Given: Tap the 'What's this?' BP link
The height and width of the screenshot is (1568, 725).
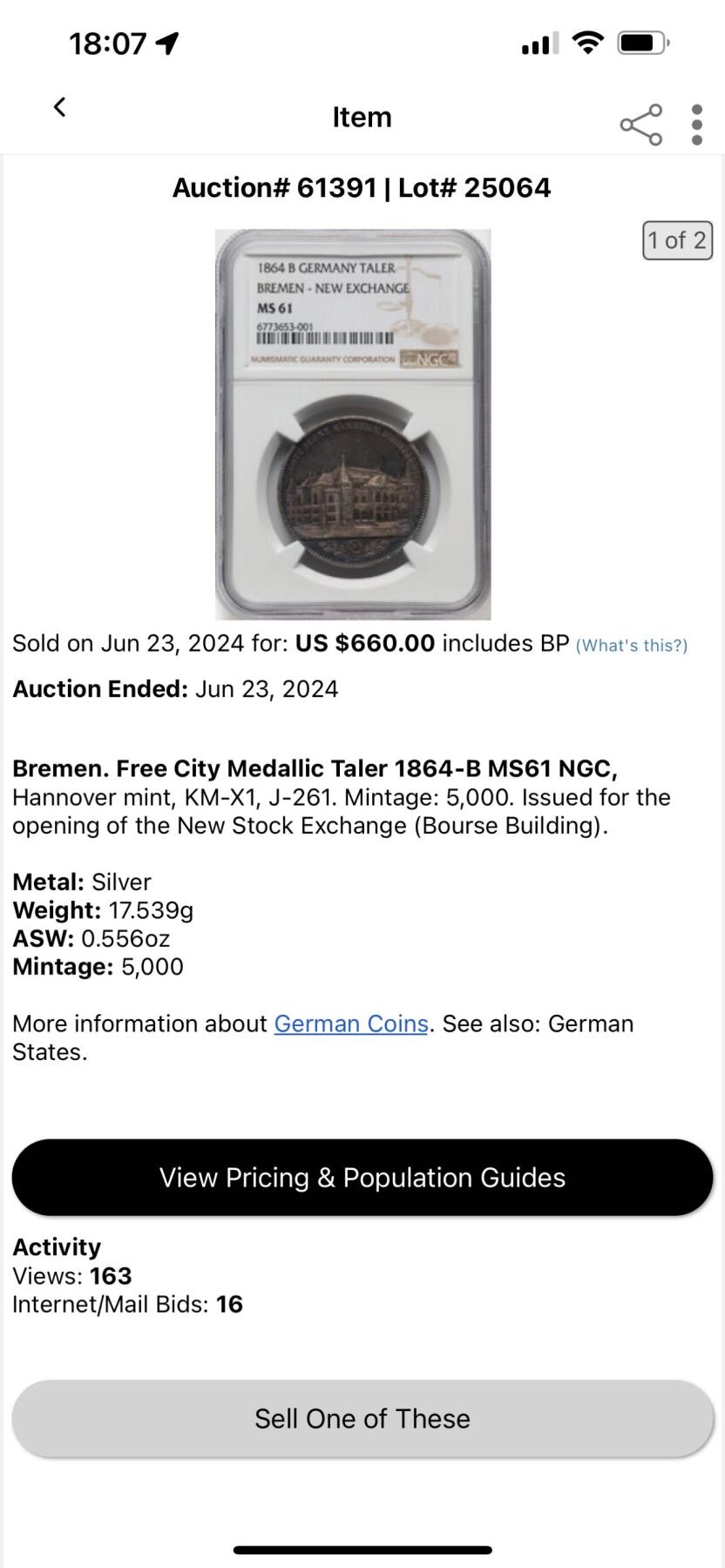Looking at the screenshot, I should pos(631,645).
